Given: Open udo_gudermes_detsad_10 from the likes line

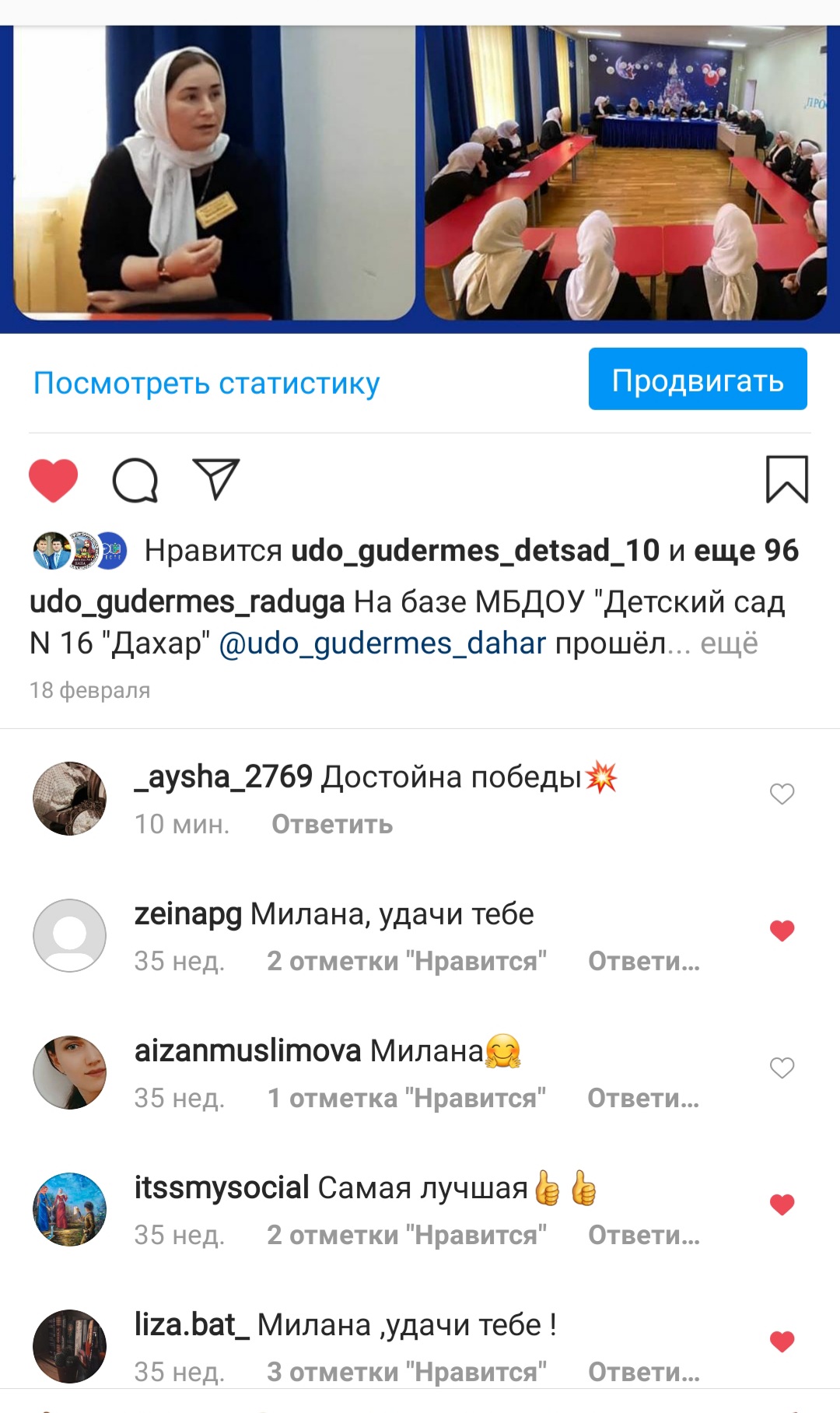Looking at the screenshot, I should pyautogui.click(x=474, y=550).
